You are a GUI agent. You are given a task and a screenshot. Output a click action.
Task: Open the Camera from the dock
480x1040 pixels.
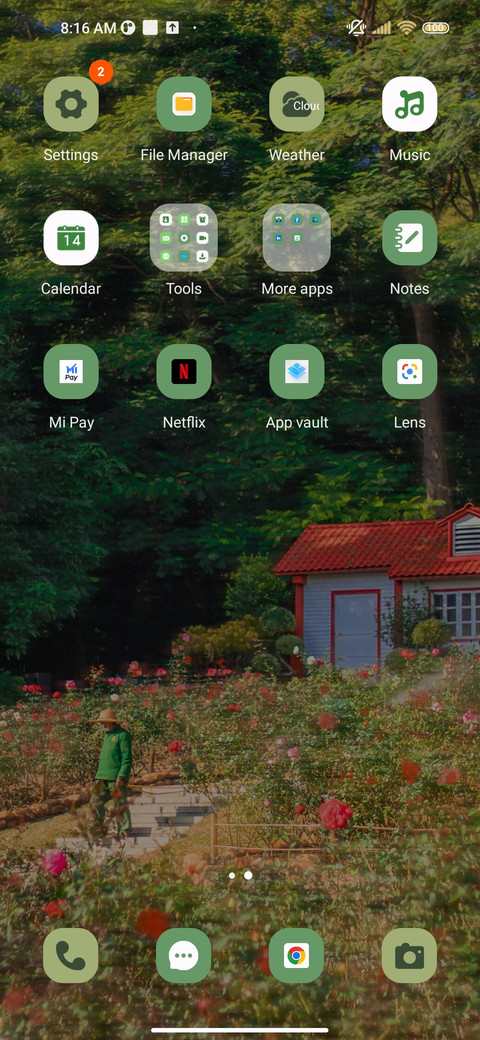coord(409,956)
